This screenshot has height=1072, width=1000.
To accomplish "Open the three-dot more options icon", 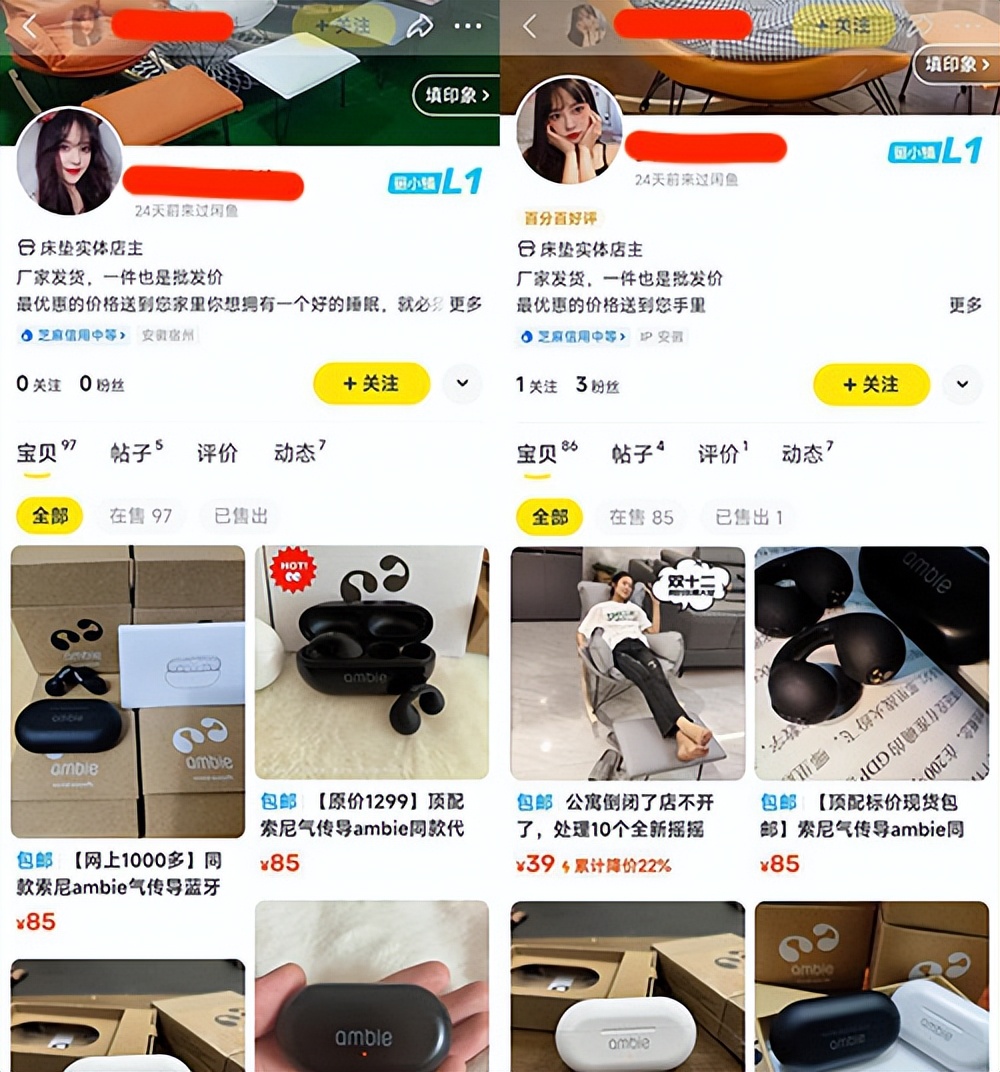I will pyautogui.click(x=467, y=25).
